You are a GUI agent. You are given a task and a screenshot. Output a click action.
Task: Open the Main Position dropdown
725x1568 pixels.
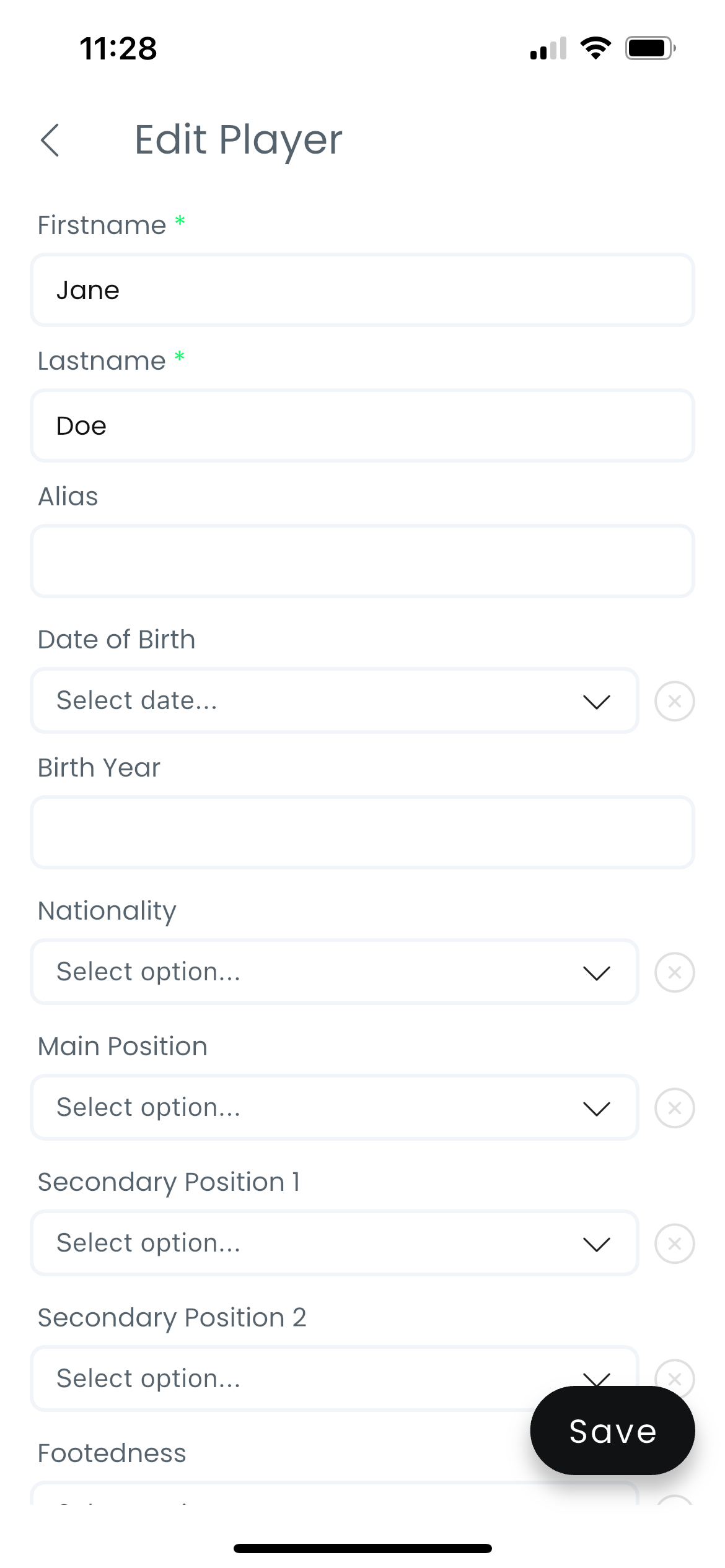coord(335,1108)
